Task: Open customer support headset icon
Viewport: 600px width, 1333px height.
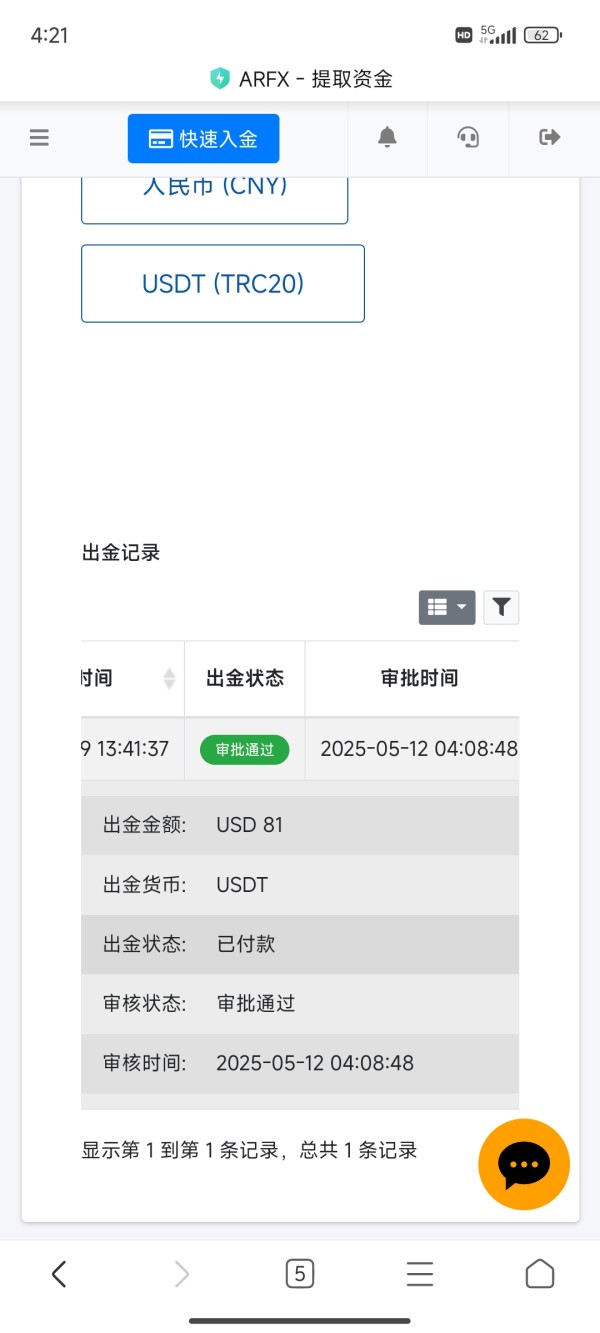Action: pos(468,138)
